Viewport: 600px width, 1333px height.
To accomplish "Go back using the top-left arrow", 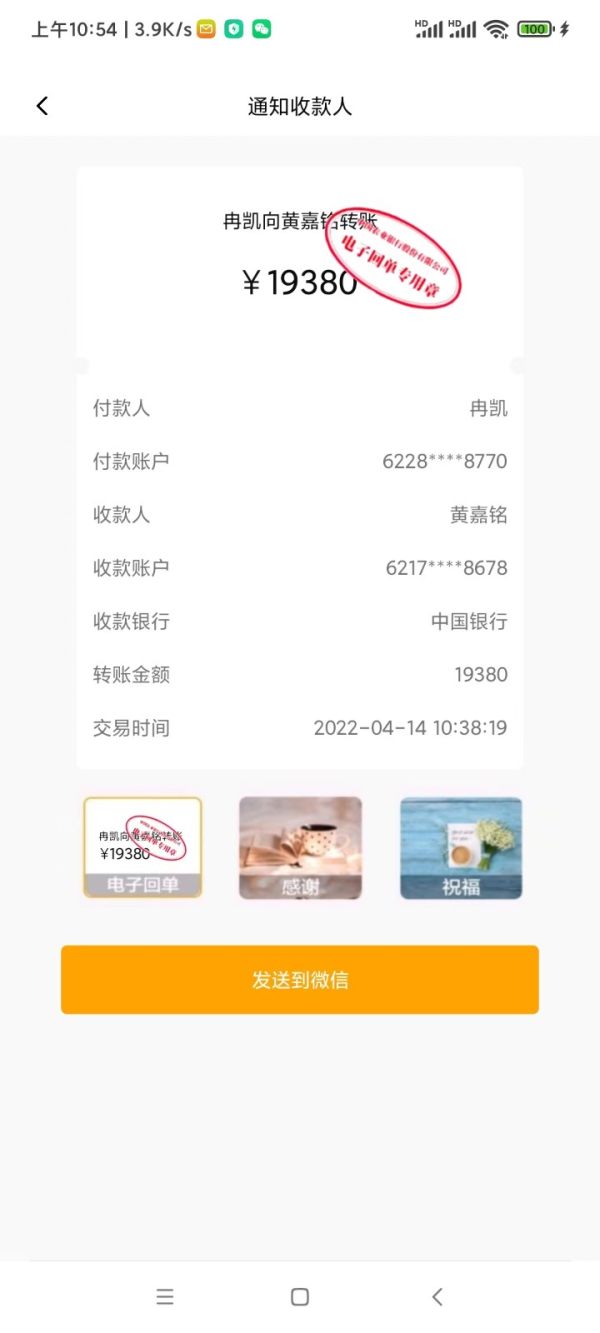I will pos(42,106).
